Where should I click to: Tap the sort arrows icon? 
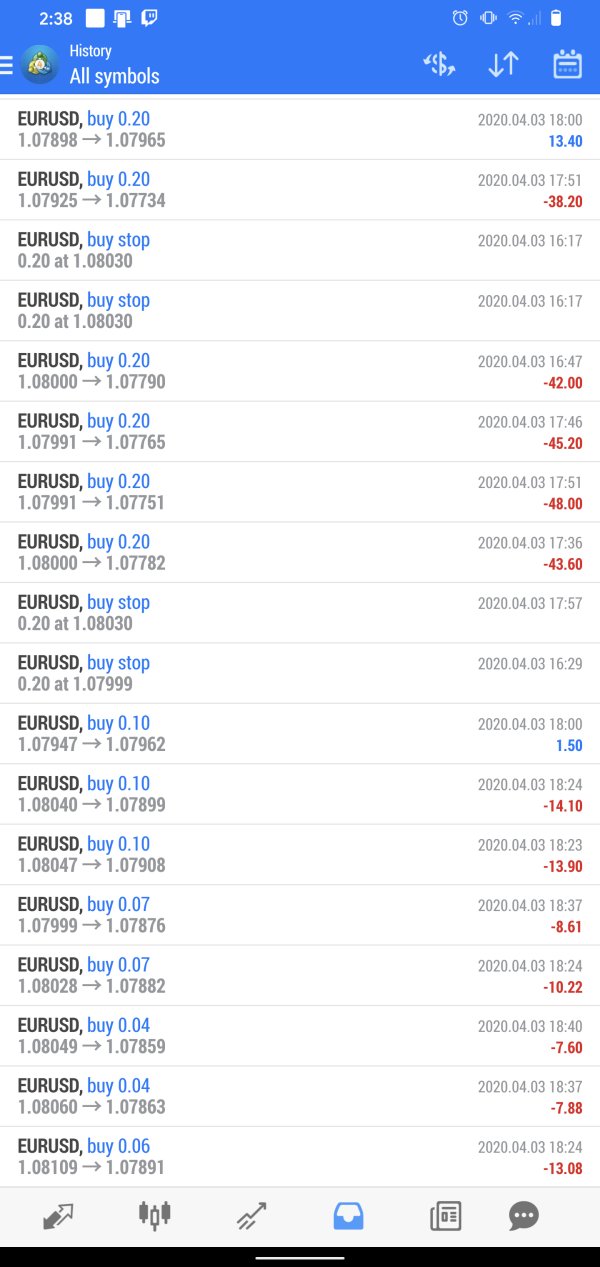503,65
